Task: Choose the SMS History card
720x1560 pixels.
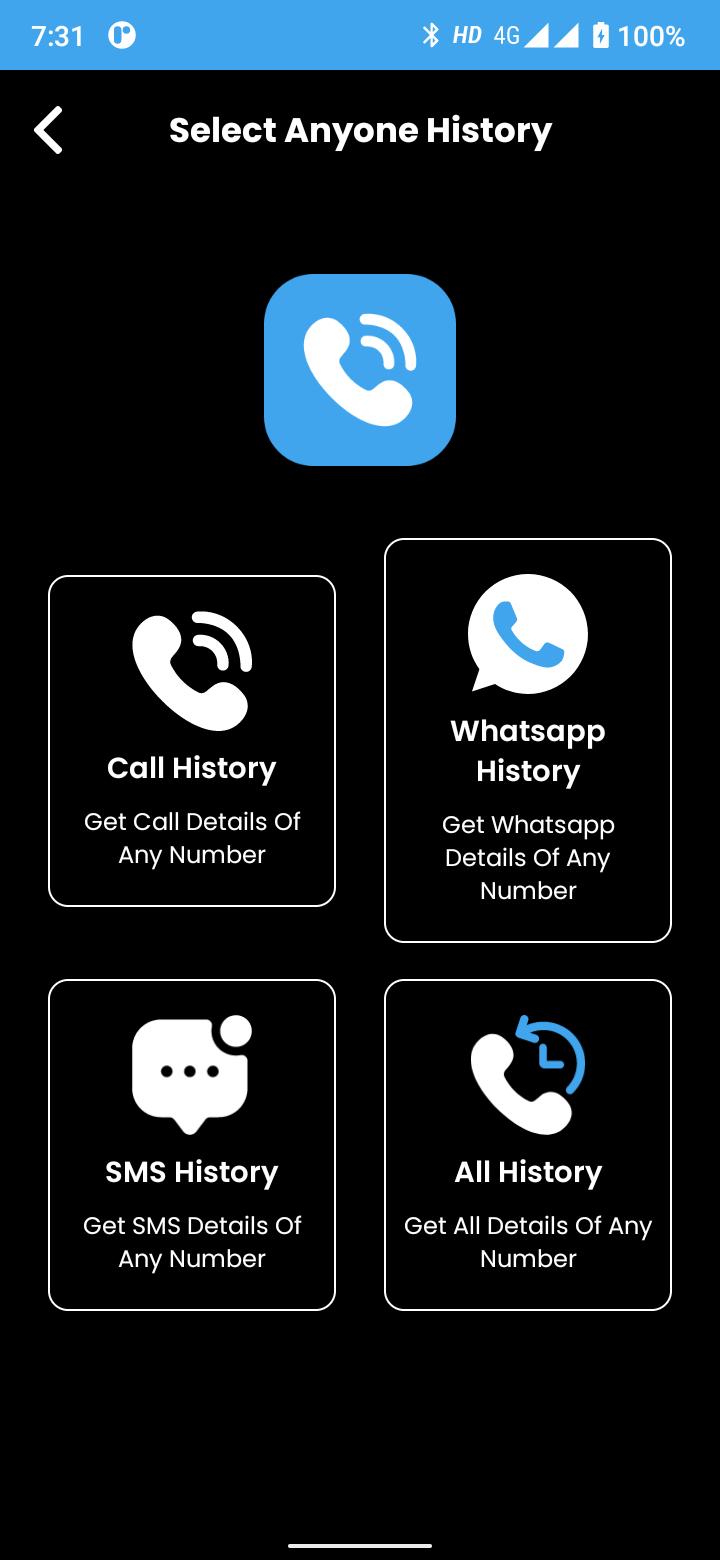Action: (192, 1145)
